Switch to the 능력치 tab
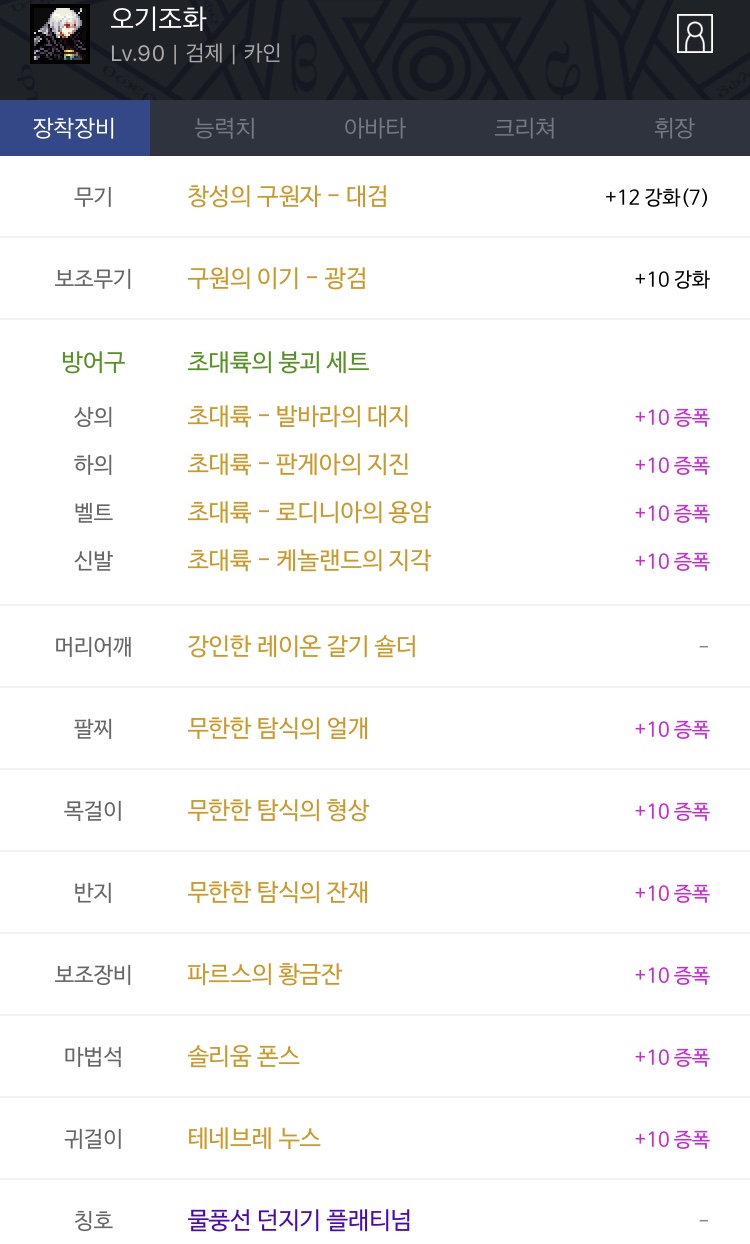Image resolution: width=750 pixels, height=1244 pixels. (225, 128)
